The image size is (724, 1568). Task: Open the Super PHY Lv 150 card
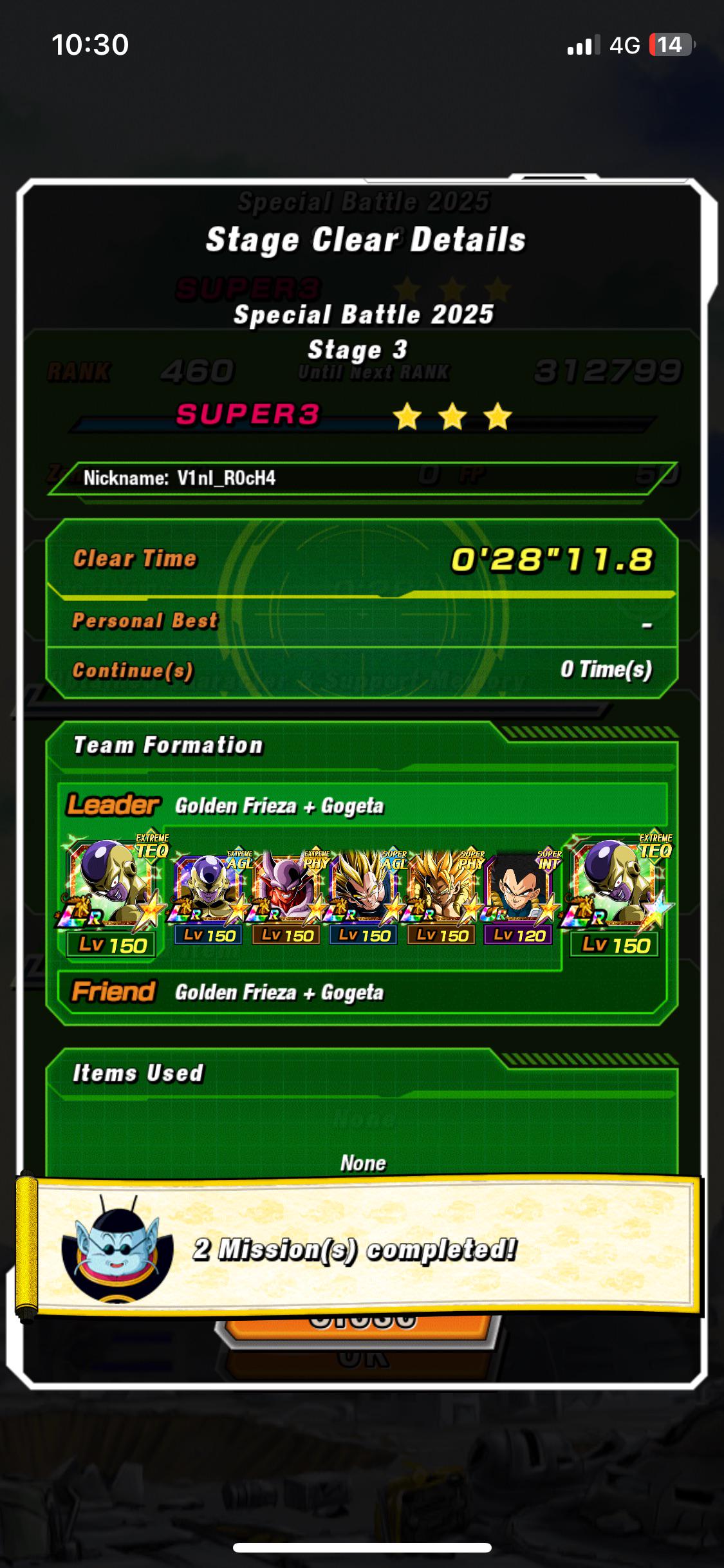(441, 897)
